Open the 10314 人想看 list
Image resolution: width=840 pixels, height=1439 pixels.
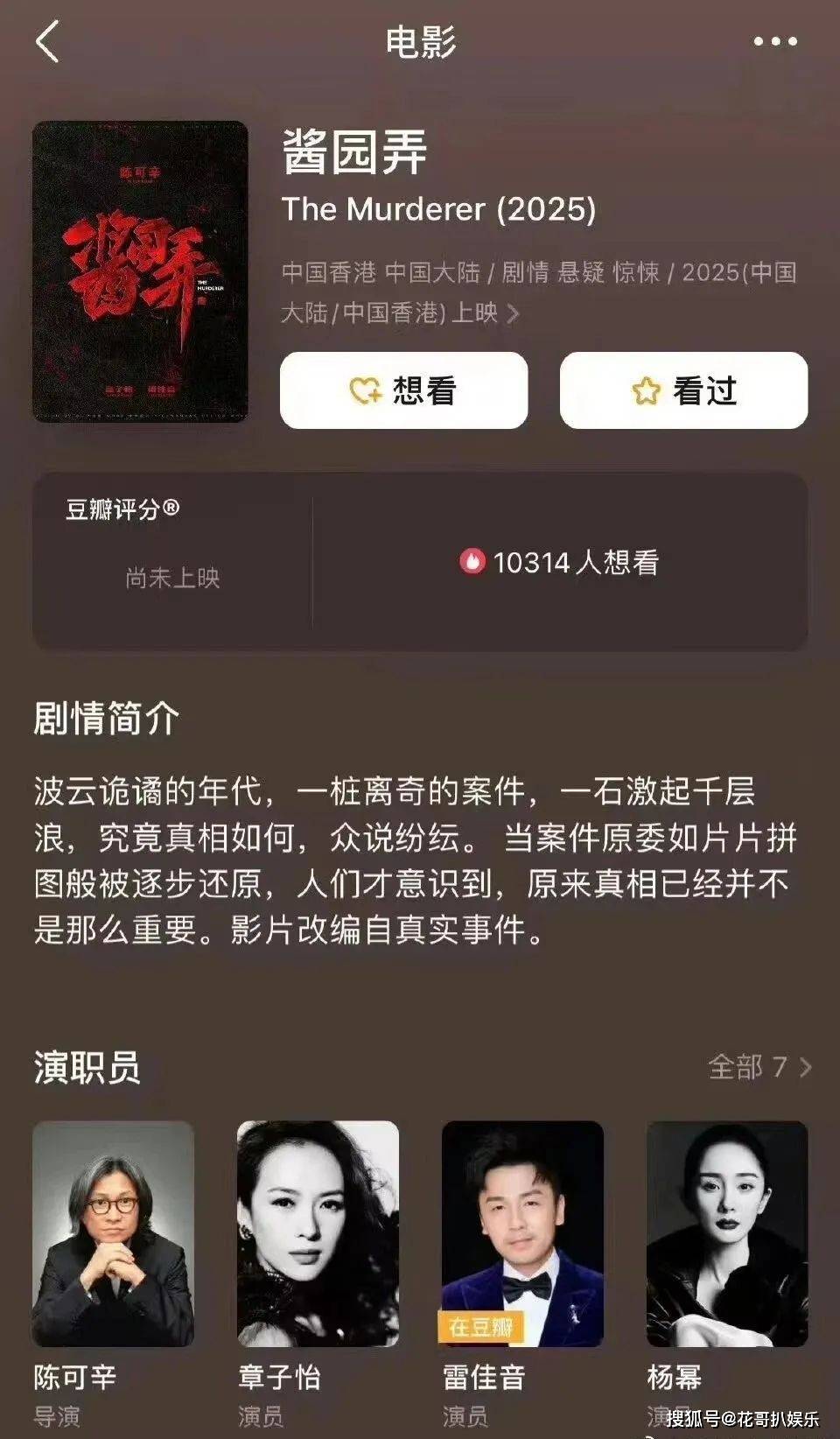click(560, 562)
